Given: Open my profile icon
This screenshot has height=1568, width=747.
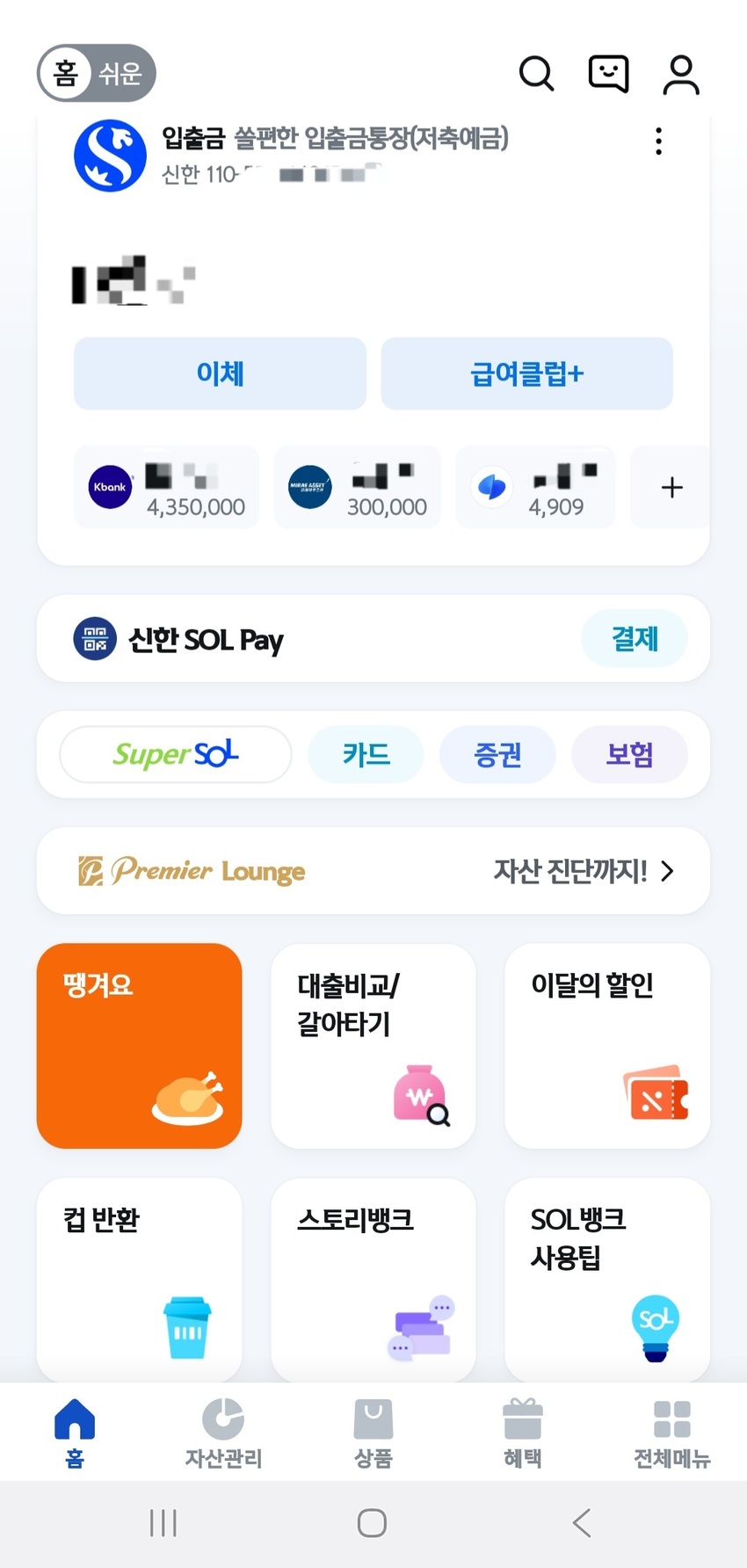Looking at the screenshot, I should coord(680,74).
